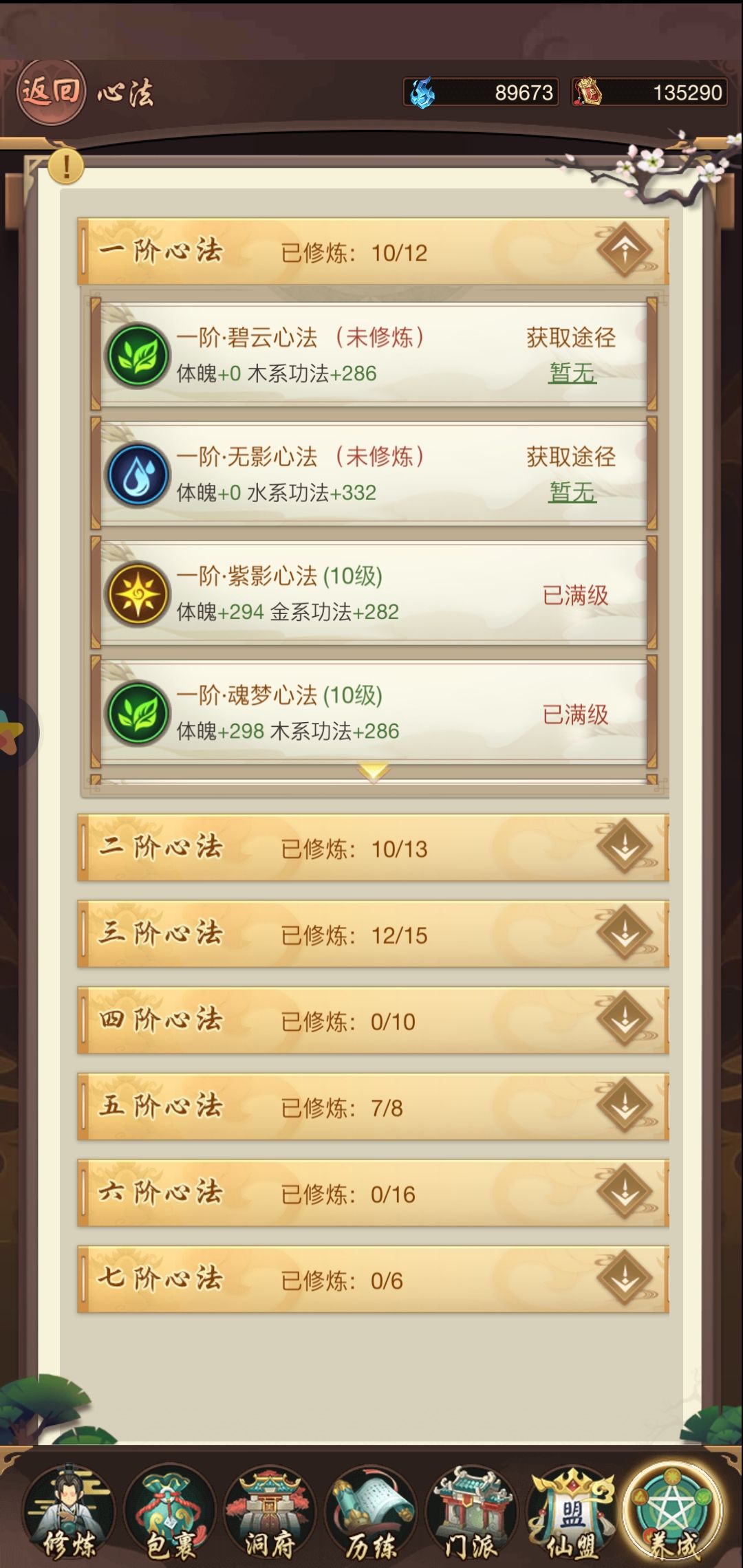Select the wood element icon on 碧云心法
The height and width of the screenshot is (1568, 743).
(x=138, y=355)
